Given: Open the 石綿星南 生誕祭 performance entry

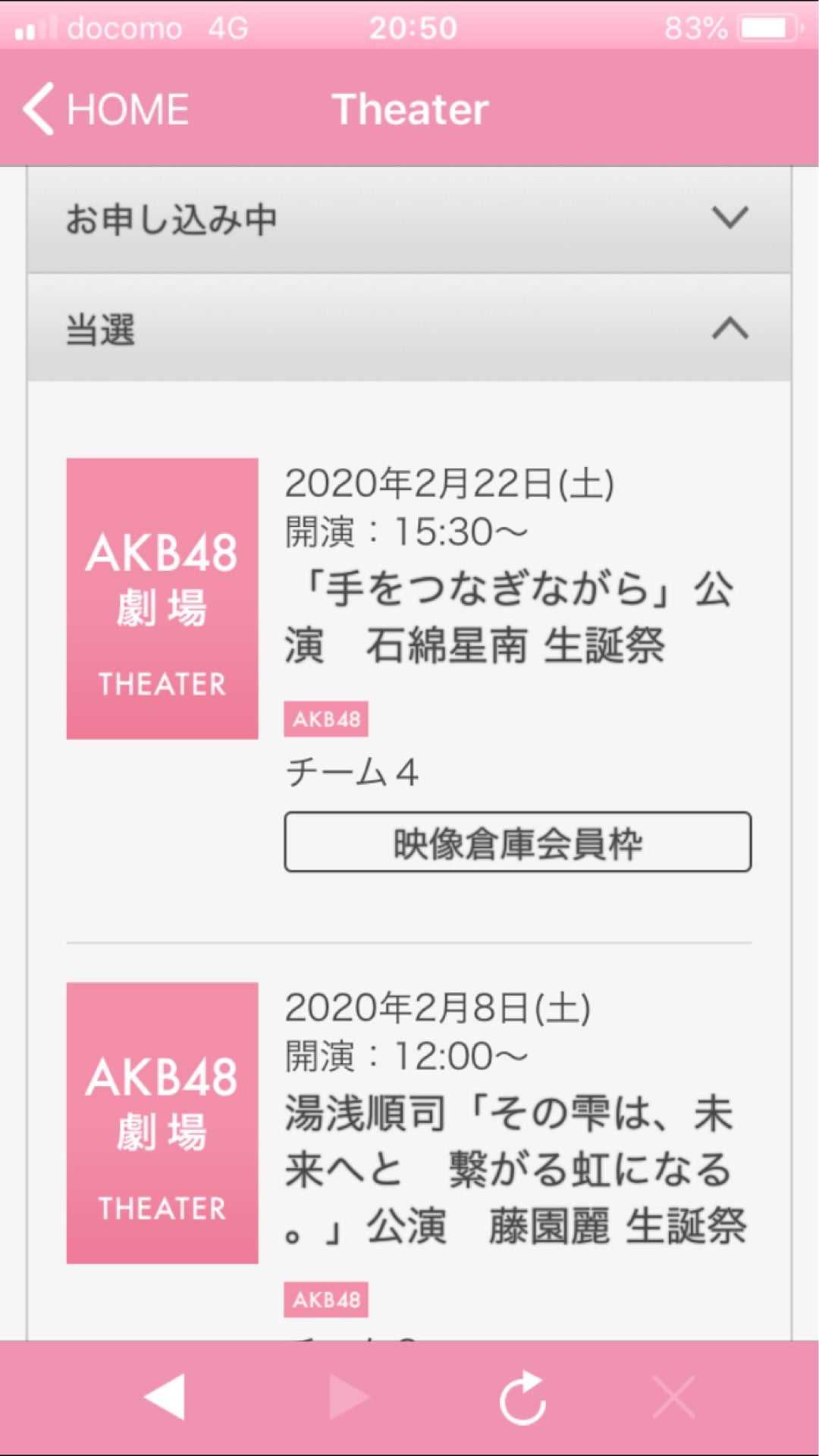Looking at the screenshot, I should pyautogui.click(x=508, y=618).
